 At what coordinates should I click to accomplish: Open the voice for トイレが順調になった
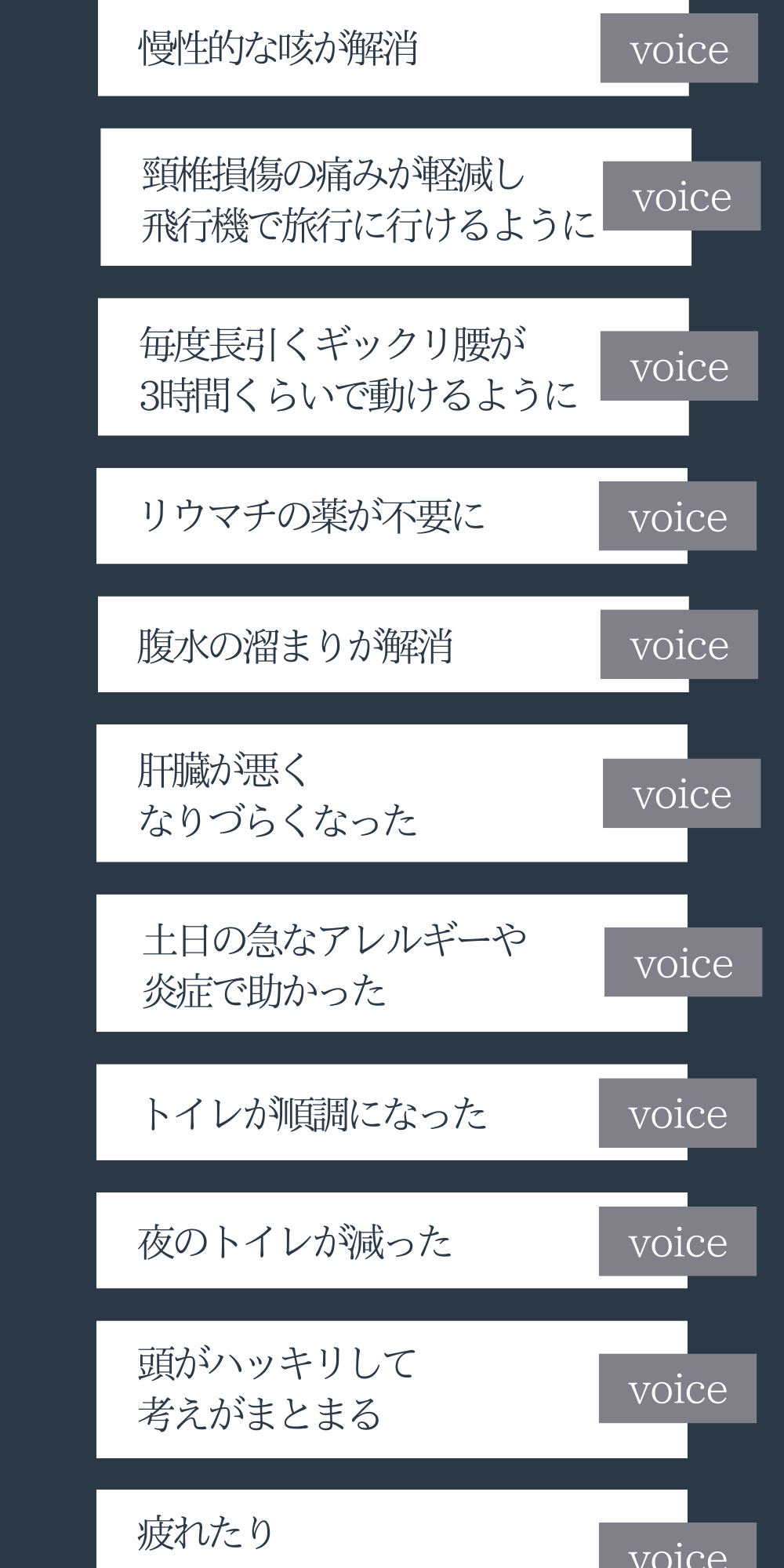(x=677, y=1113)
